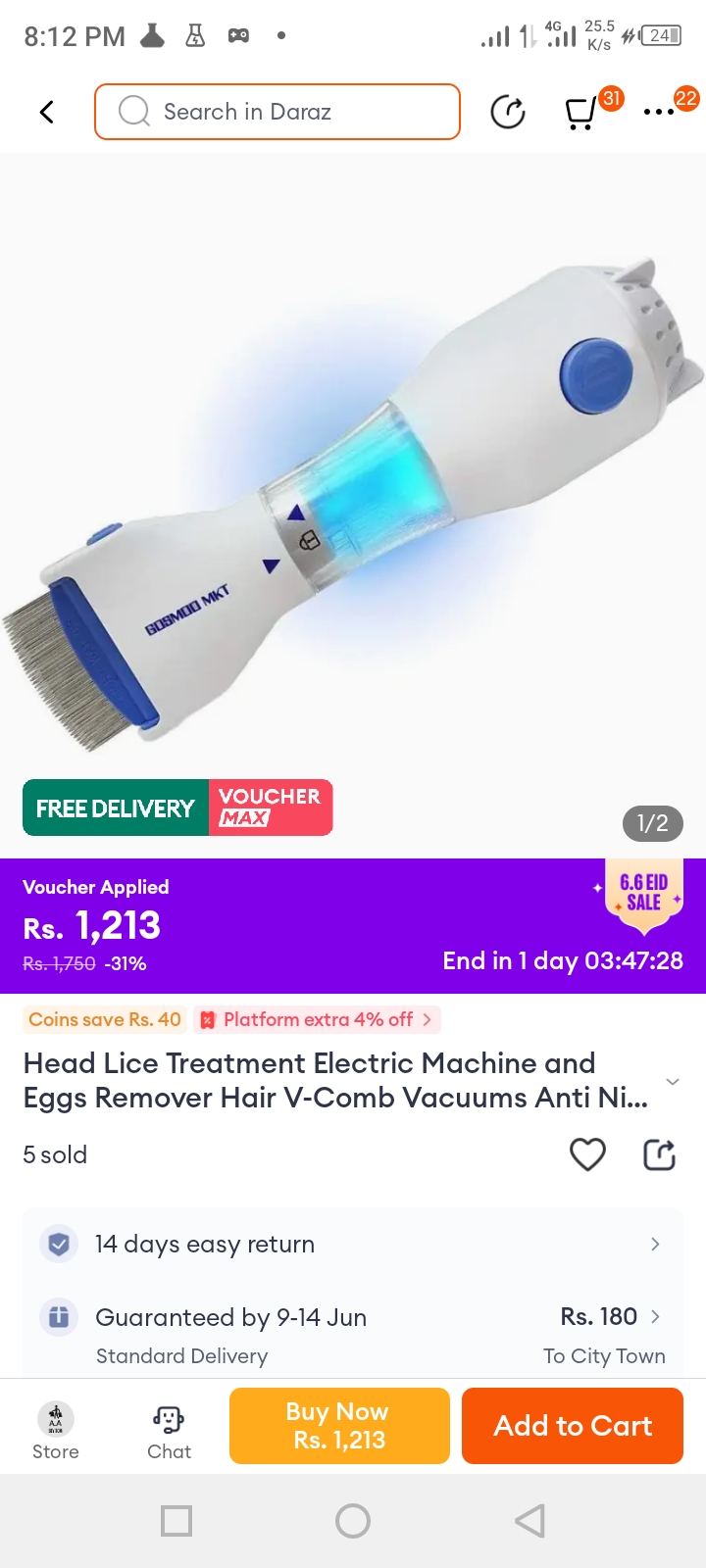The image size is (706, 1568).
Task: Tap the circular arrow icon beside search
Action: 507,112
